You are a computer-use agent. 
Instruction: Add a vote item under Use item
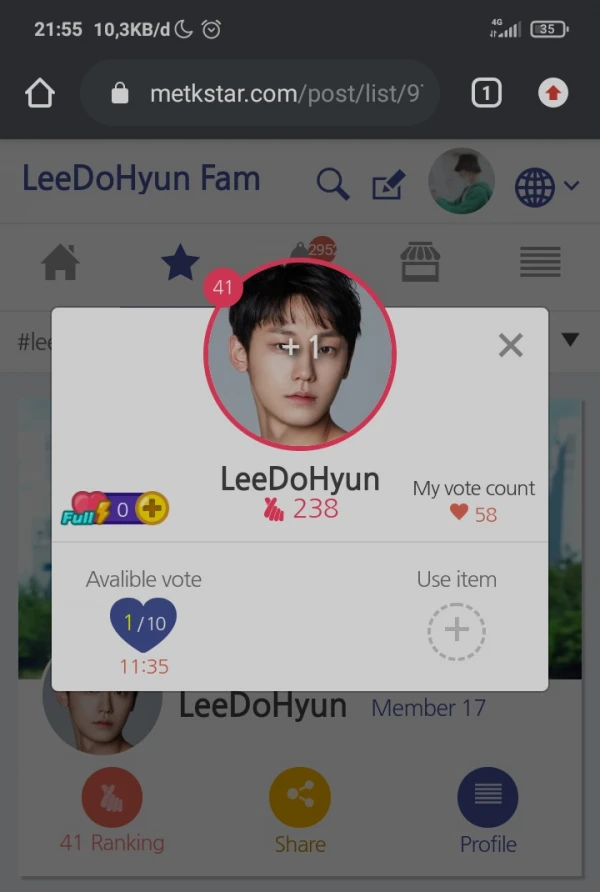coord(456,630)
